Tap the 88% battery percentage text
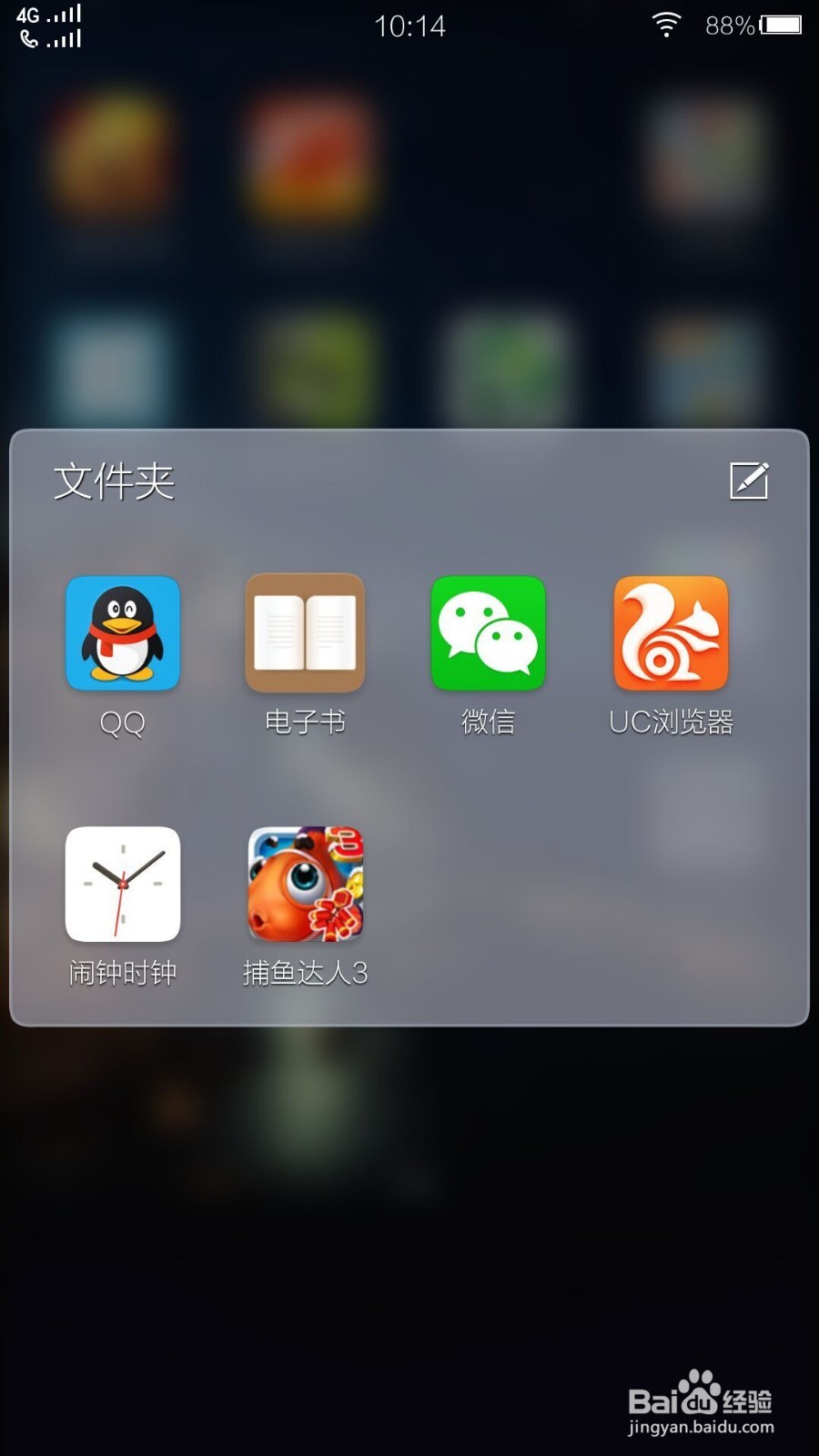The height and width of the screenshot is (1456, 819). (728, 25)
